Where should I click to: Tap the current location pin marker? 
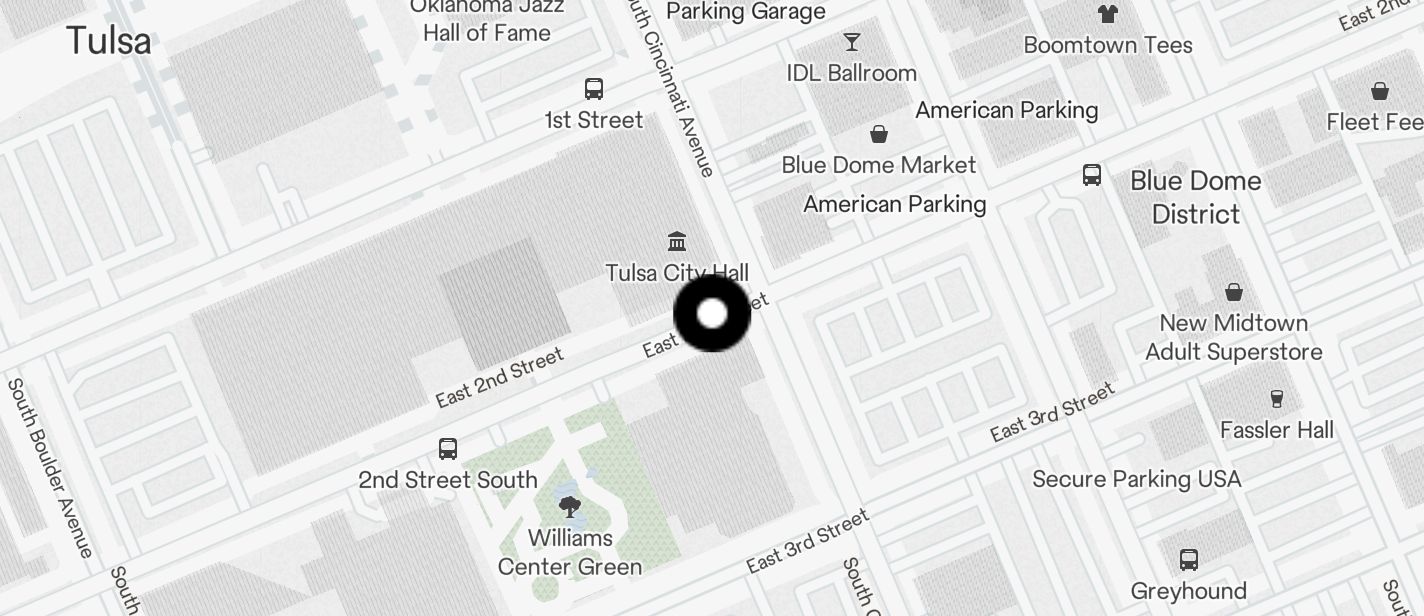pos(712,314)
